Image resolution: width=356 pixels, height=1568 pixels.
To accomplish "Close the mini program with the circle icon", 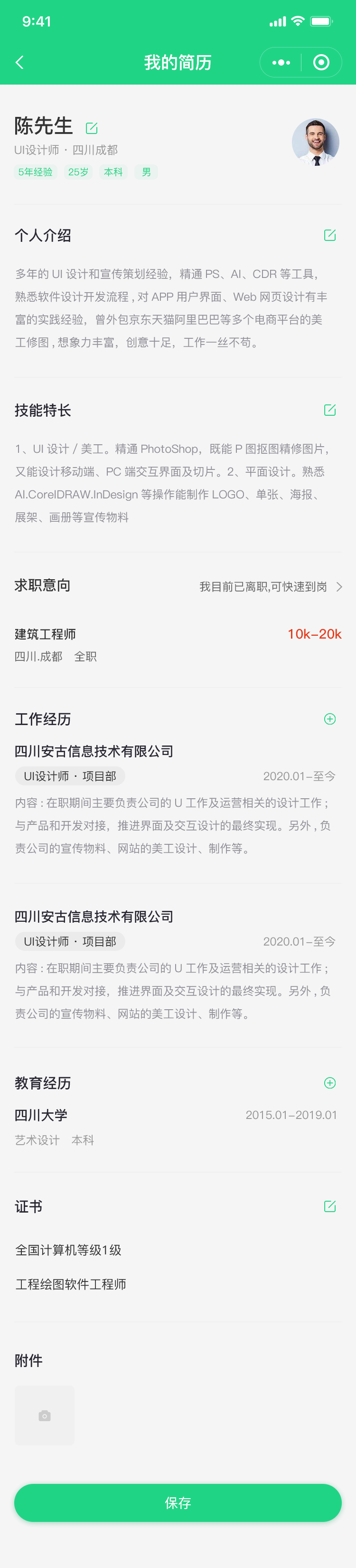I will point(321,63).
